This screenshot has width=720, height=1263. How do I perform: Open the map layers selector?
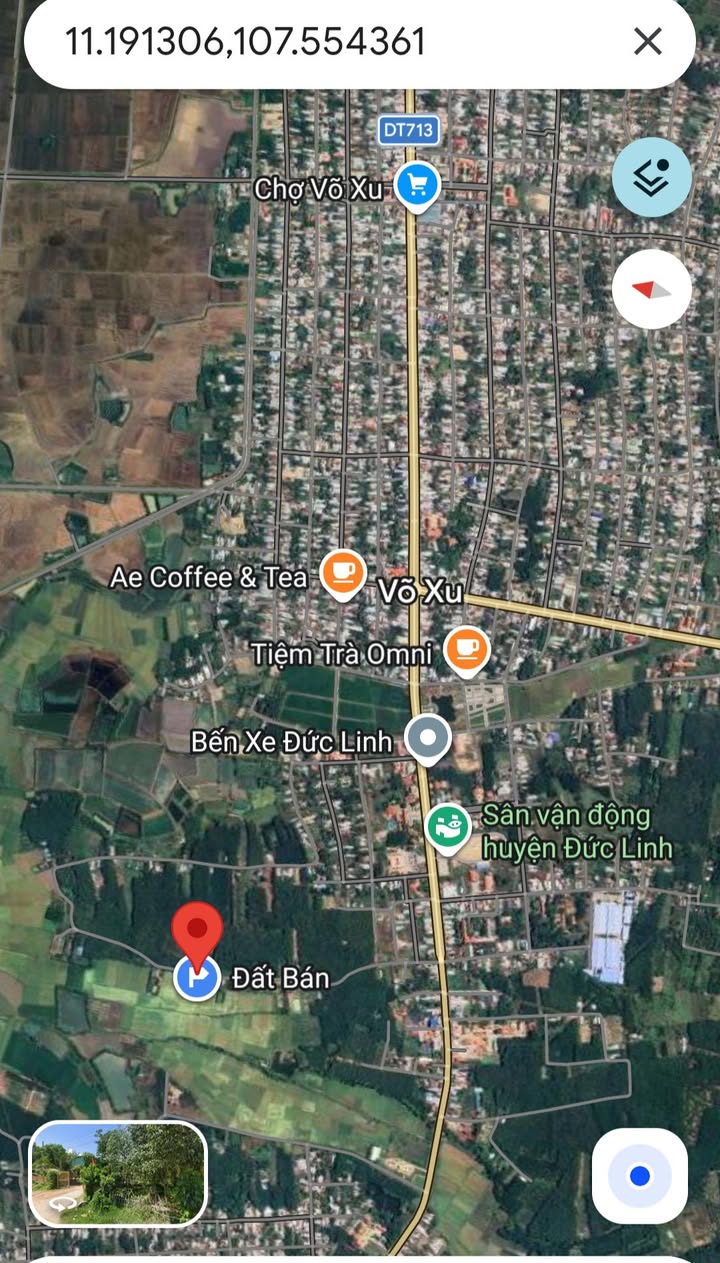coord(652,177)
